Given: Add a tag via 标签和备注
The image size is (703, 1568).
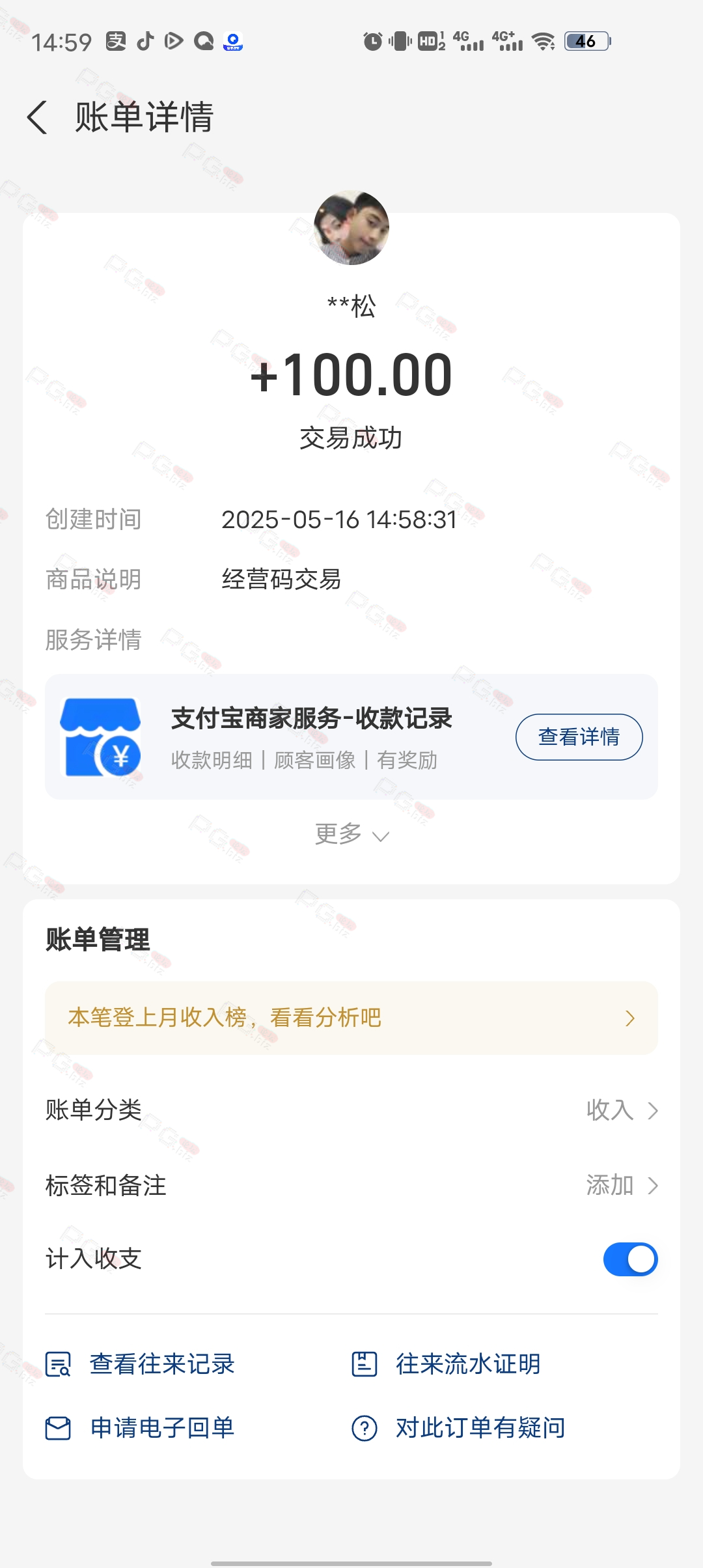Looking at the screenshot, I should [x=351, y=1186].
